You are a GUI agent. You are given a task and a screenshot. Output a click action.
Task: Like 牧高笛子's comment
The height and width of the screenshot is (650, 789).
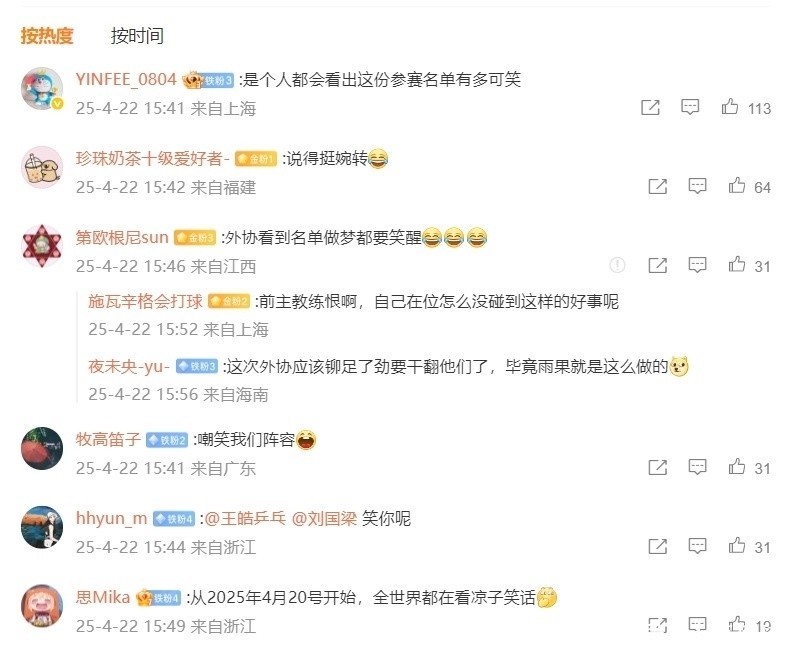click(737, 467)
